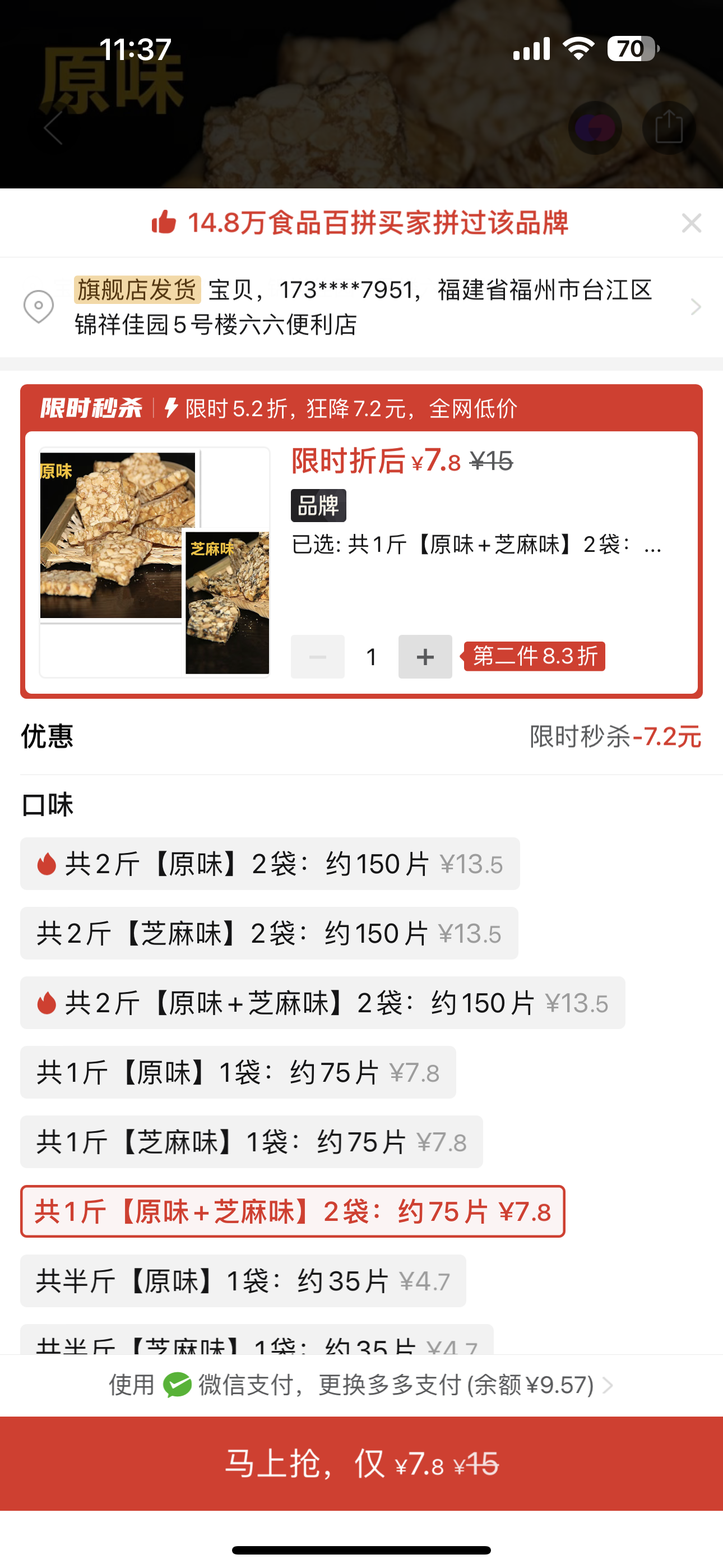
Task: Select 共半斤【原味】1袋 约35片
Action: point(243,1281)
